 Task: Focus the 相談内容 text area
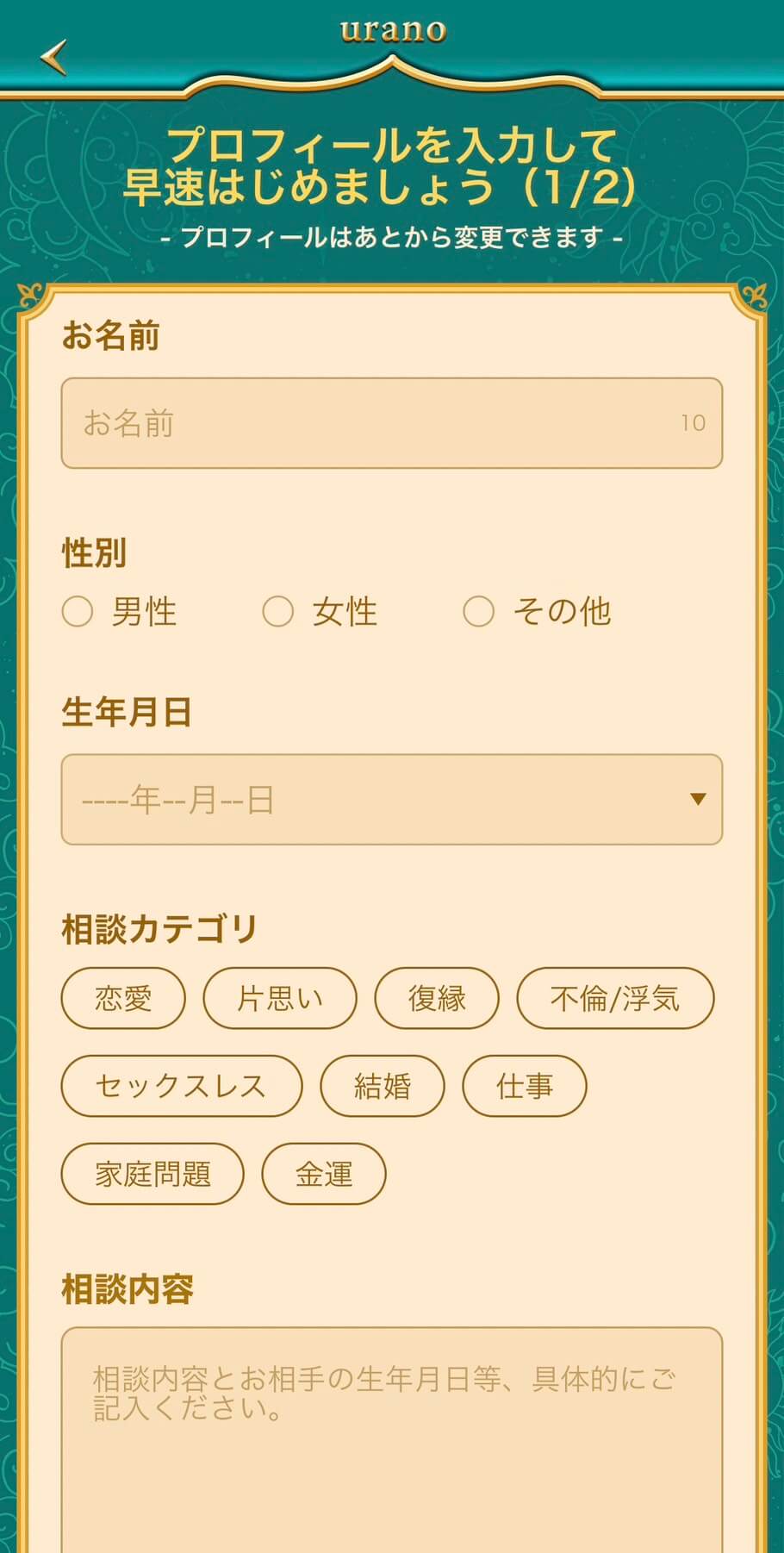point(391,1448)
